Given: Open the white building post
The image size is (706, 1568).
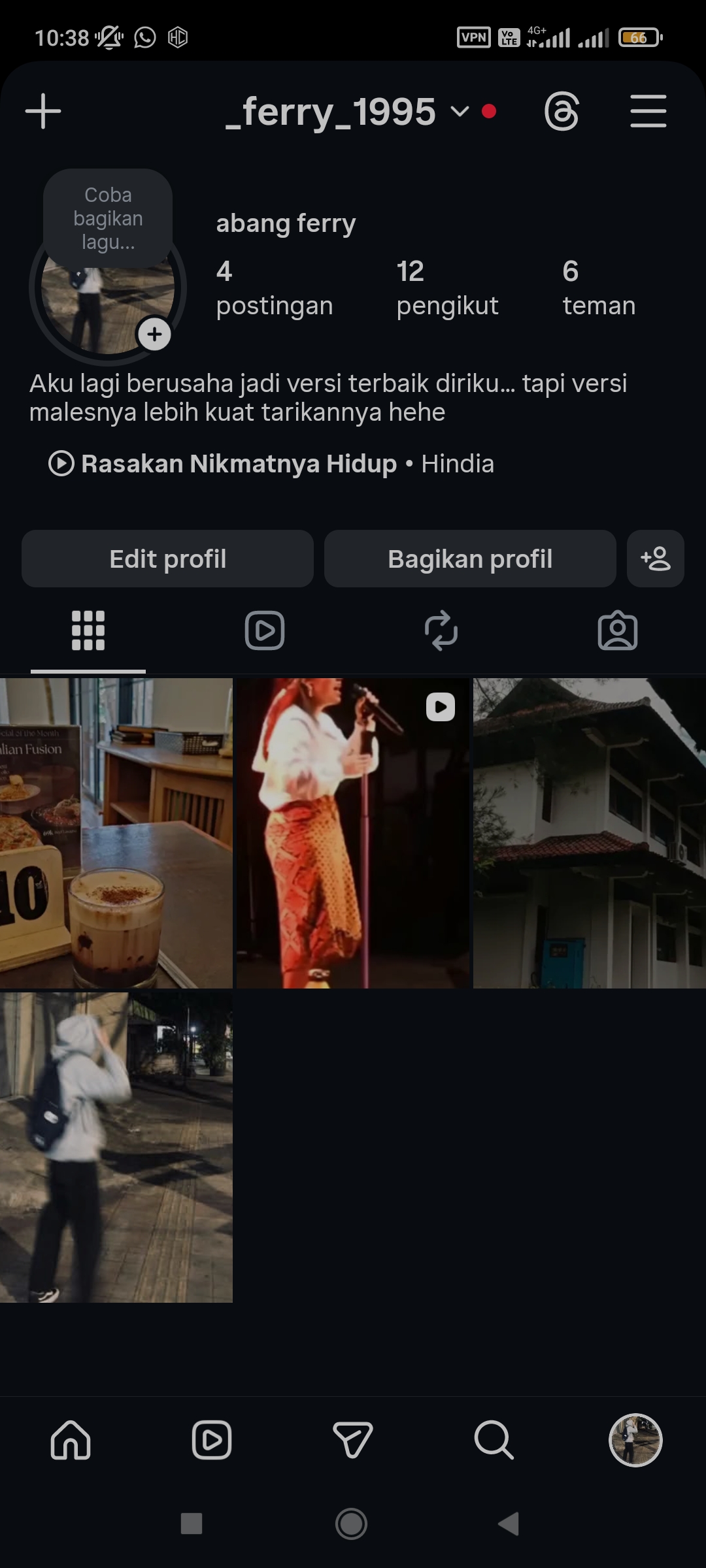Looking at the screenshot, I should (589, 833).
